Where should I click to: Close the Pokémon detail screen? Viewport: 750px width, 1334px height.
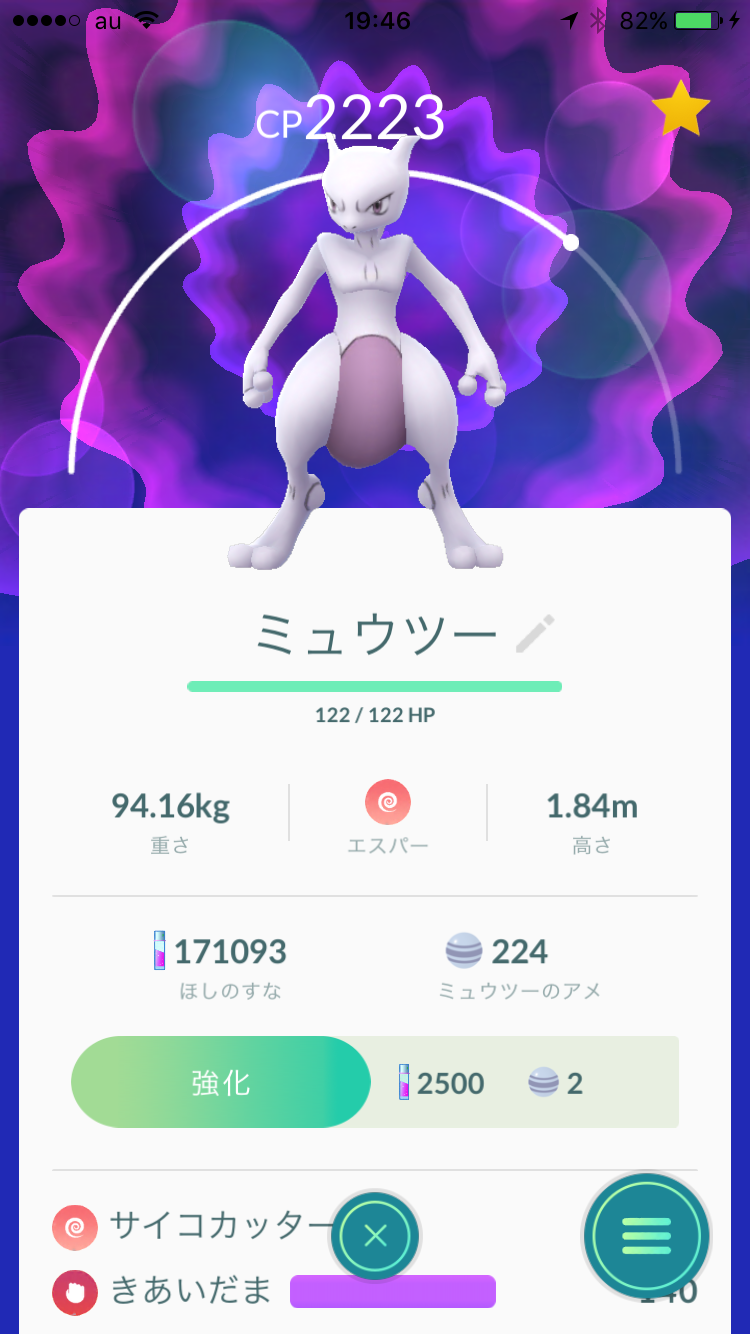[375, 1236]
